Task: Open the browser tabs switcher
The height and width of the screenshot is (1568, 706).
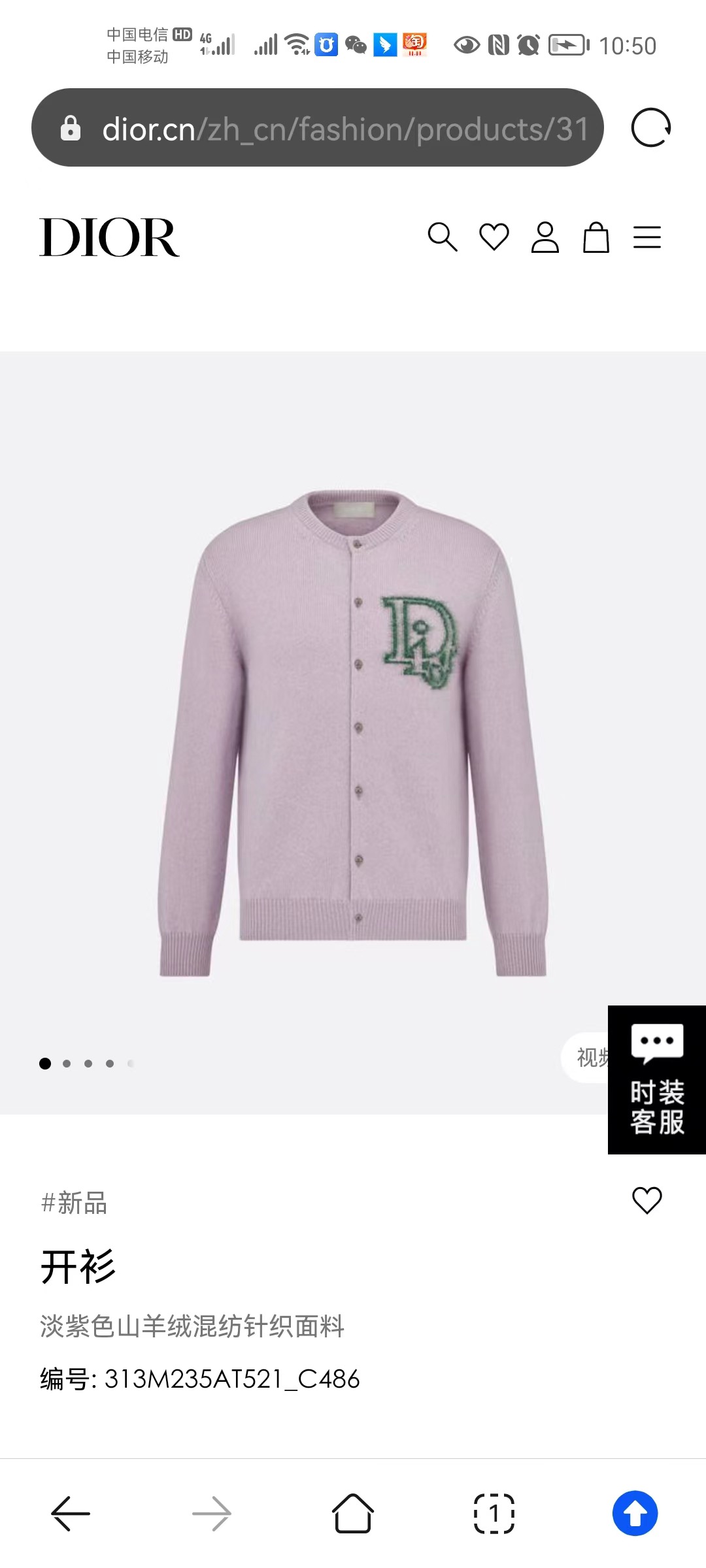Action: point(494,1513)
